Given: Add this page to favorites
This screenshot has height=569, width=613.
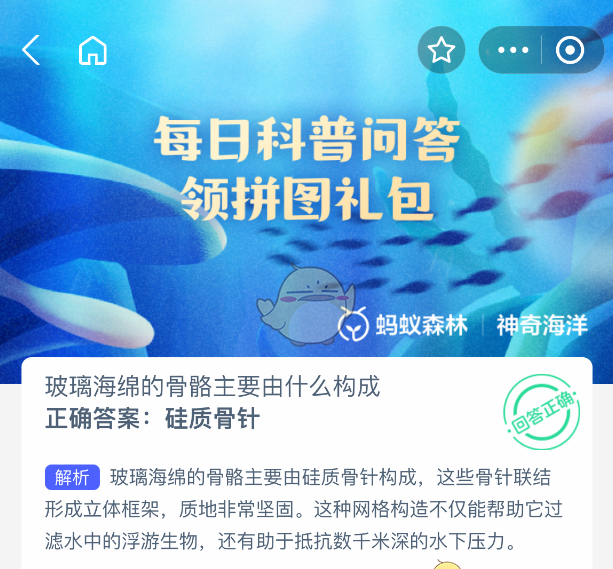Looking at the screenshot, I should 441,51.
